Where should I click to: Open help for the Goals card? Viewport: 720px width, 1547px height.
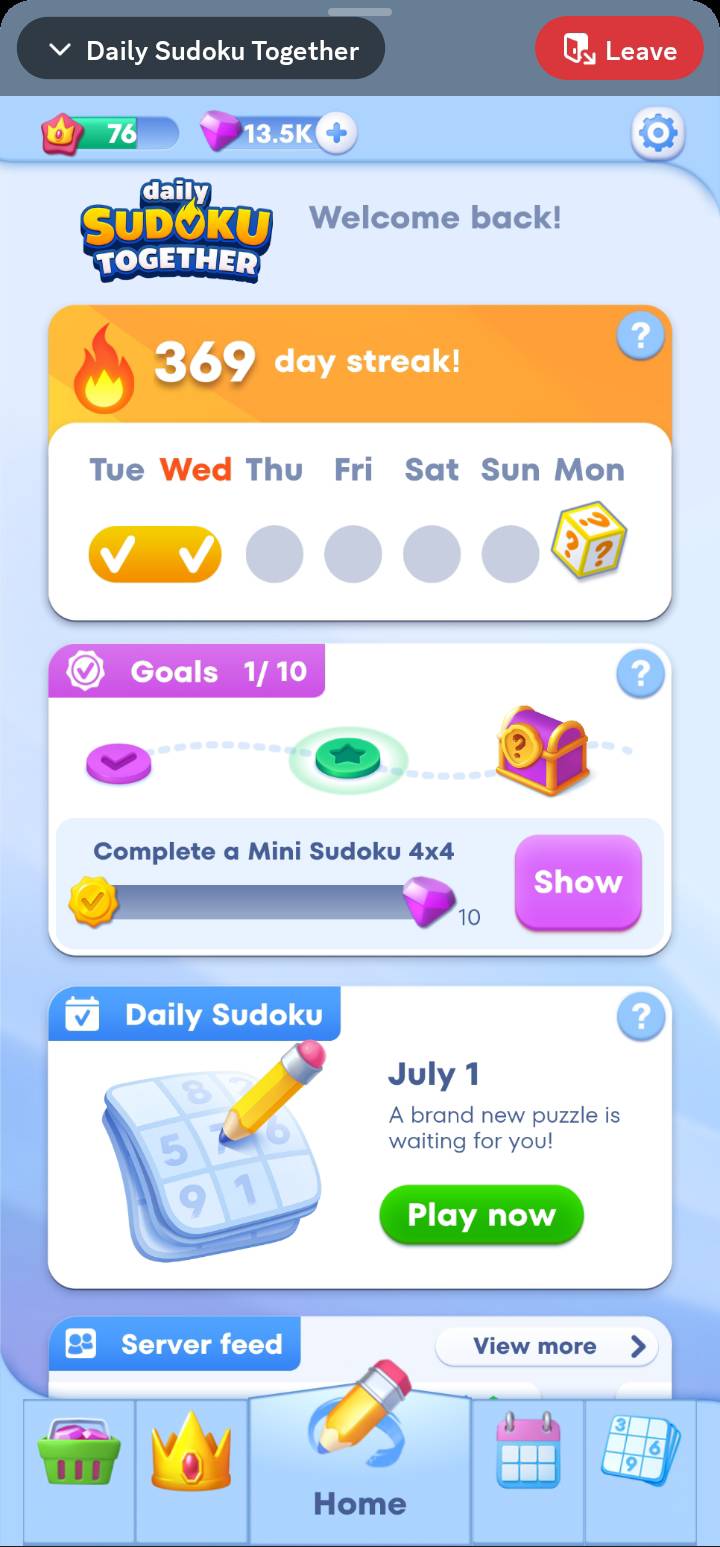[x=640, y=675]
